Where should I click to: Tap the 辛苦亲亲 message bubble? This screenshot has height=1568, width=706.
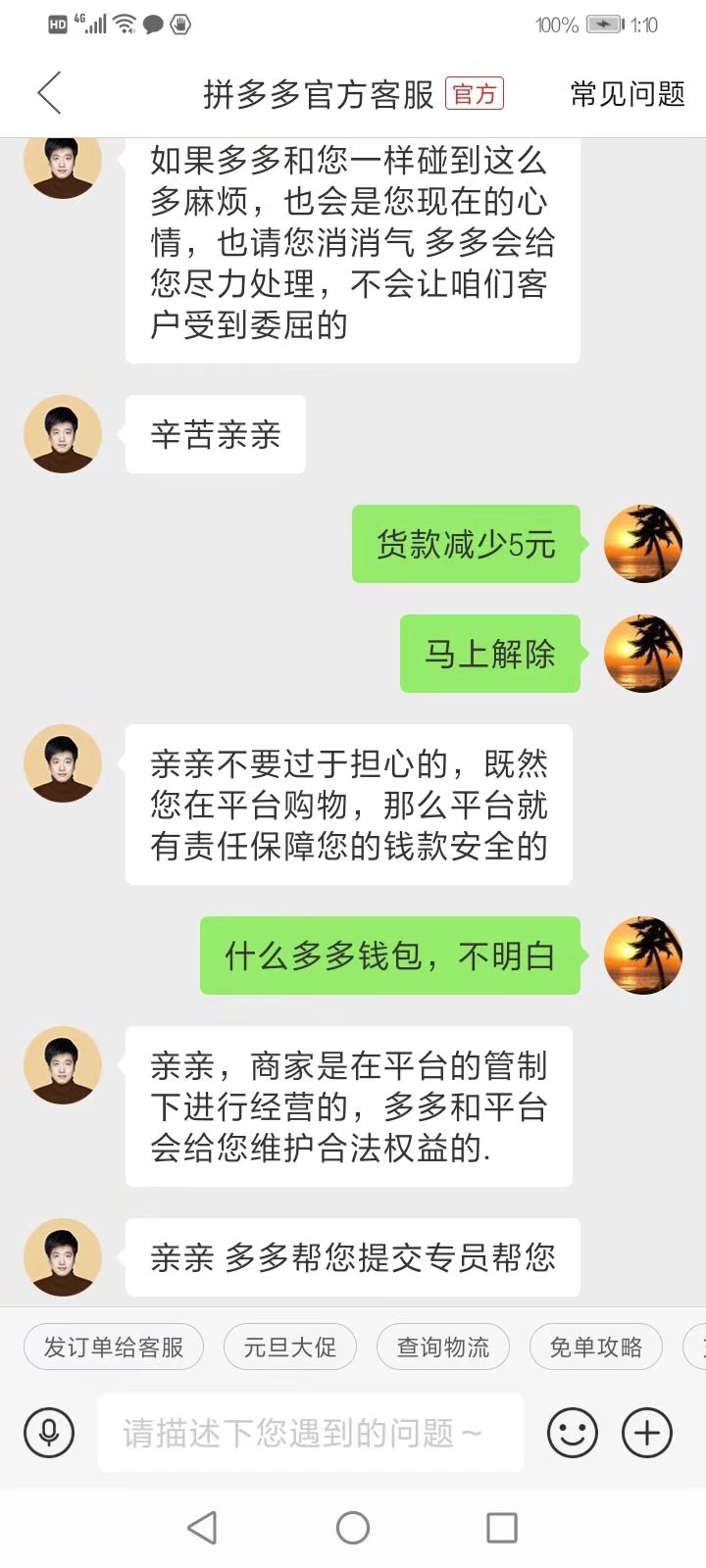[215, 434]
